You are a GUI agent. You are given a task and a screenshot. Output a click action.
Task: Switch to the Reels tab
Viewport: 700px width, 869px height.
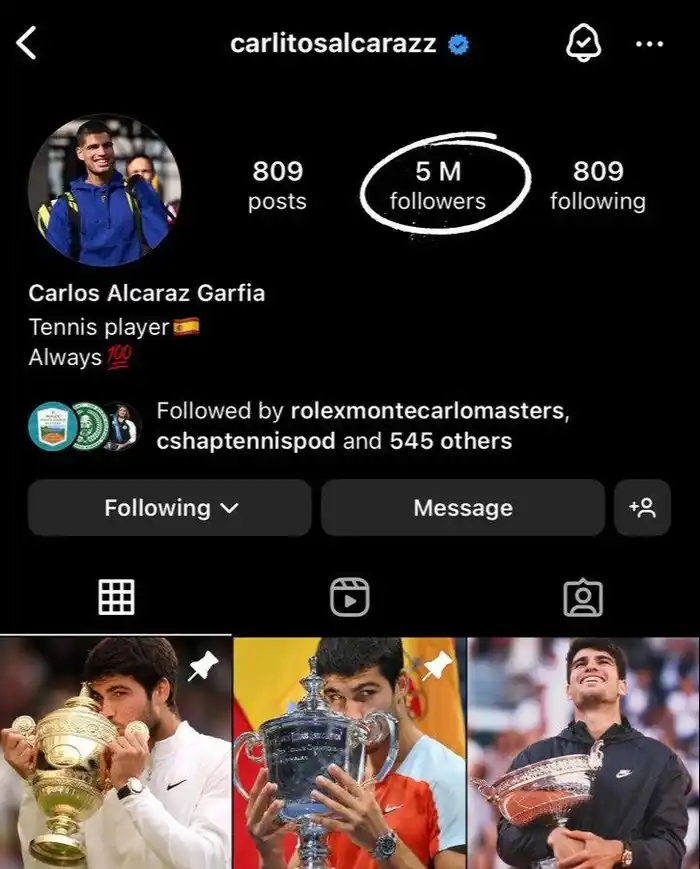coord(350,597)
